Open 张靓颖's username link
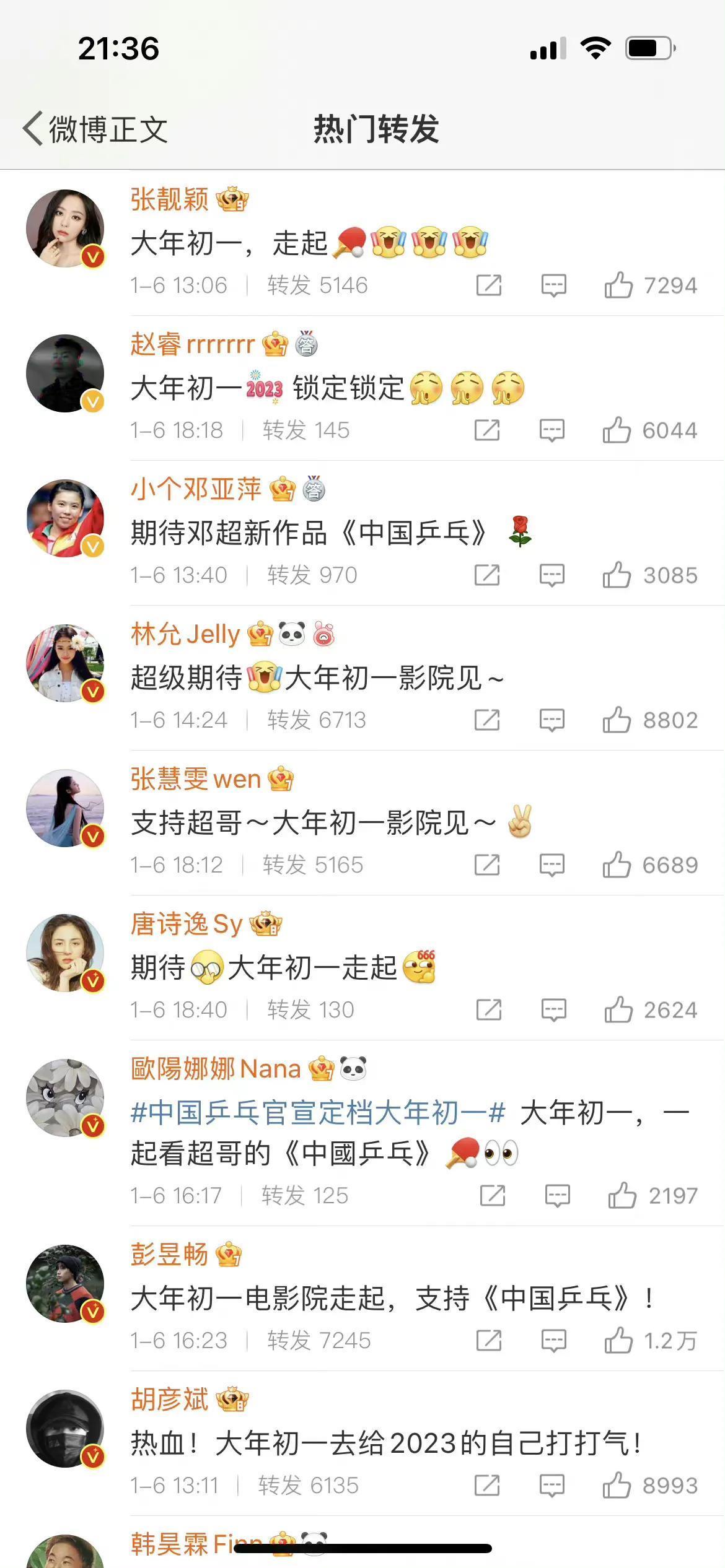The image size is (725, 1568). point(169,200)
